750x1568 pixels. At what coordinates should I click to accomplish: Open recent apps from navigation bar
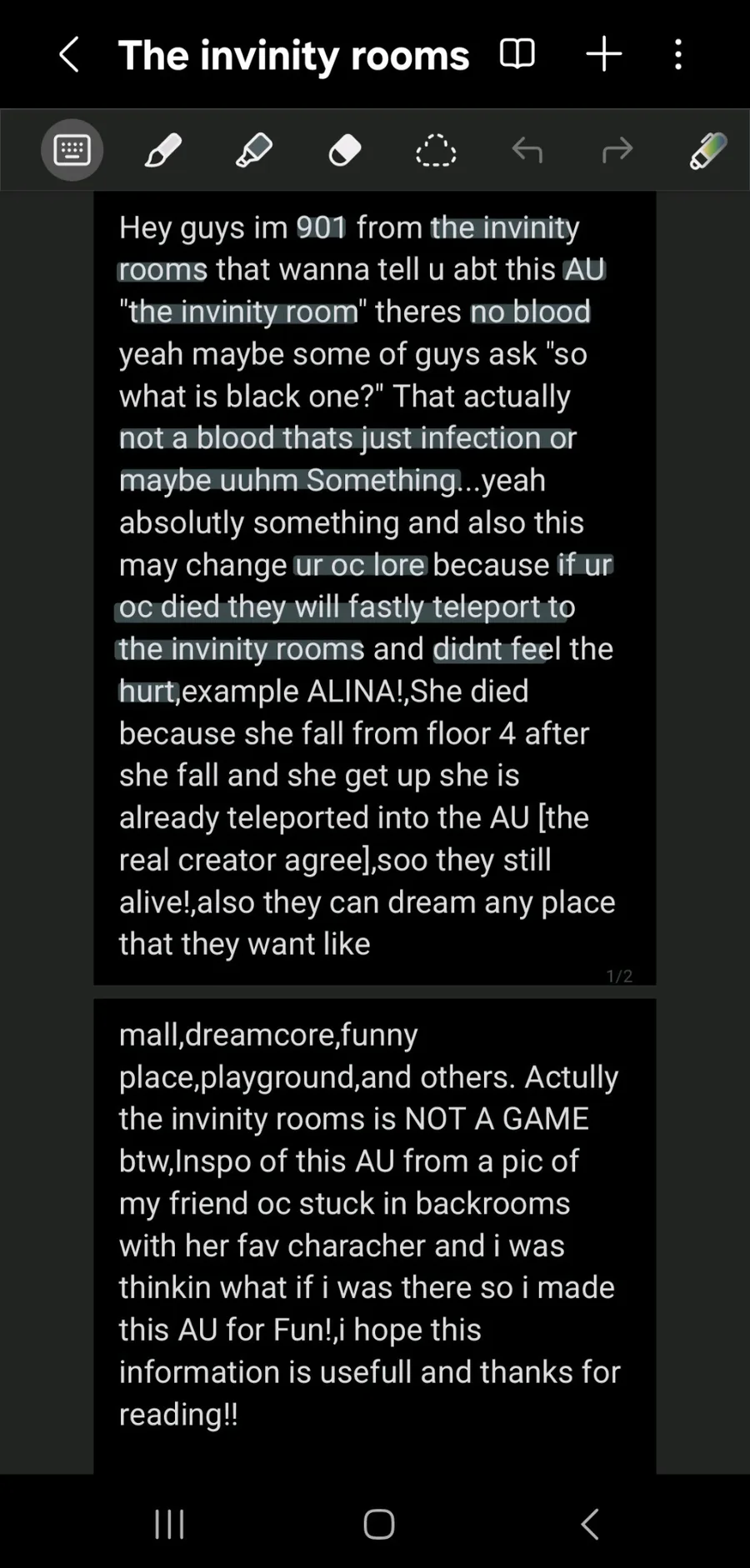(169, 1524)
